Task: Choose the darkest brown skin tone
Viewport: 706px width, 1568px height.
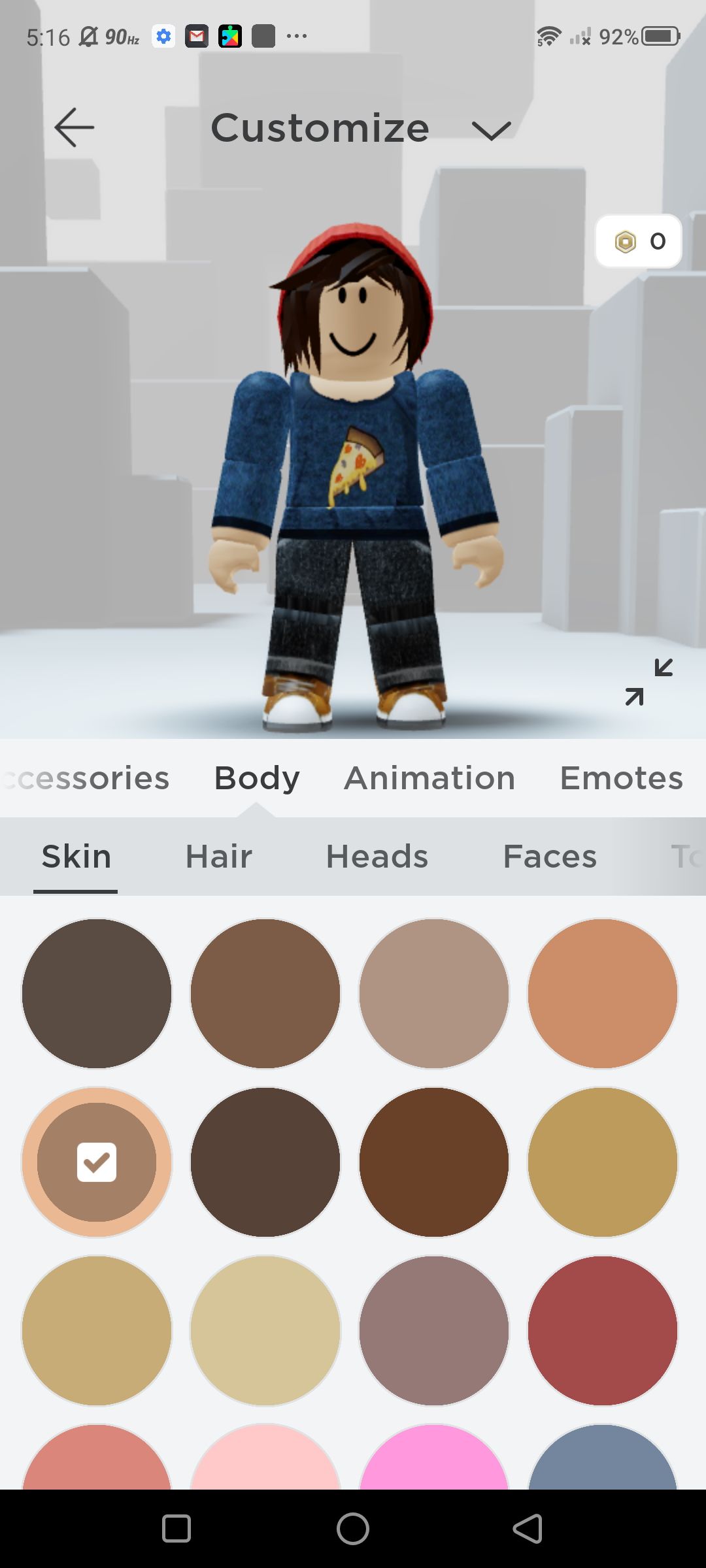Action: pos(96,992)
